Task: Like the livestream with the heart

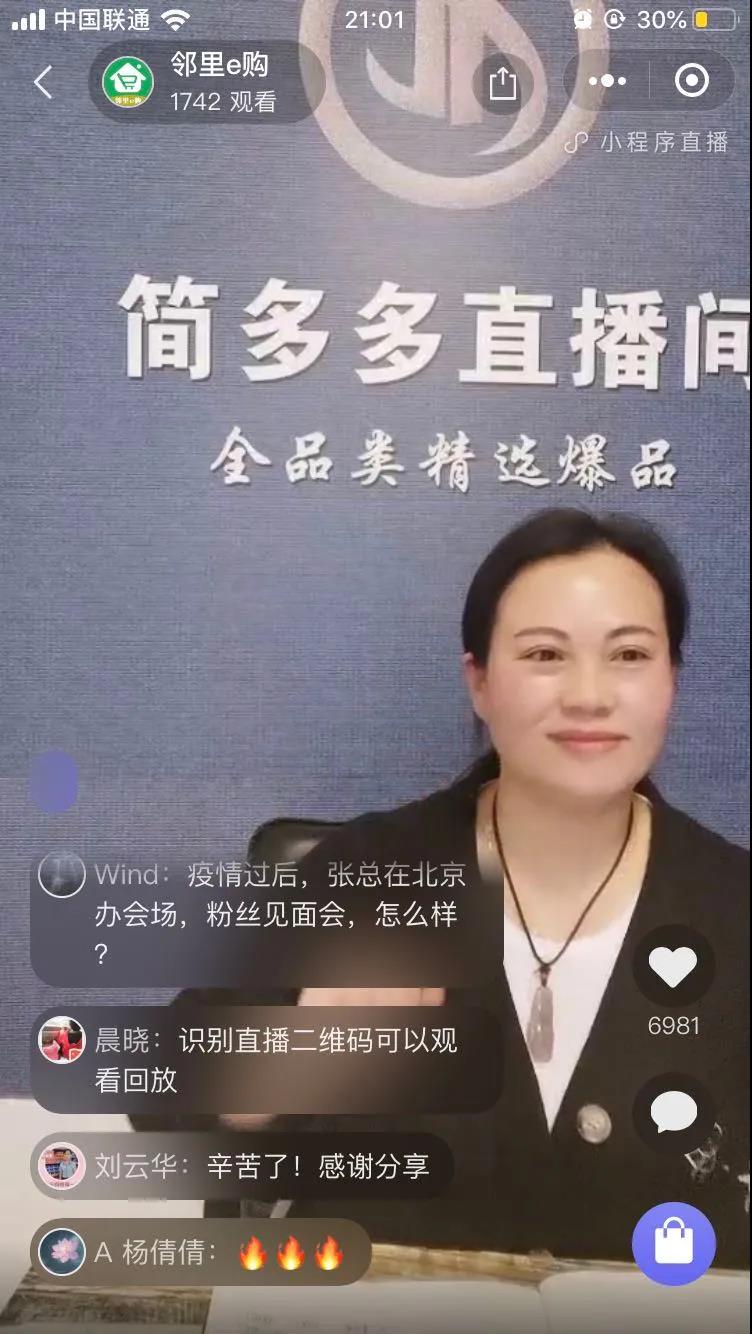Action: point(673,966)
